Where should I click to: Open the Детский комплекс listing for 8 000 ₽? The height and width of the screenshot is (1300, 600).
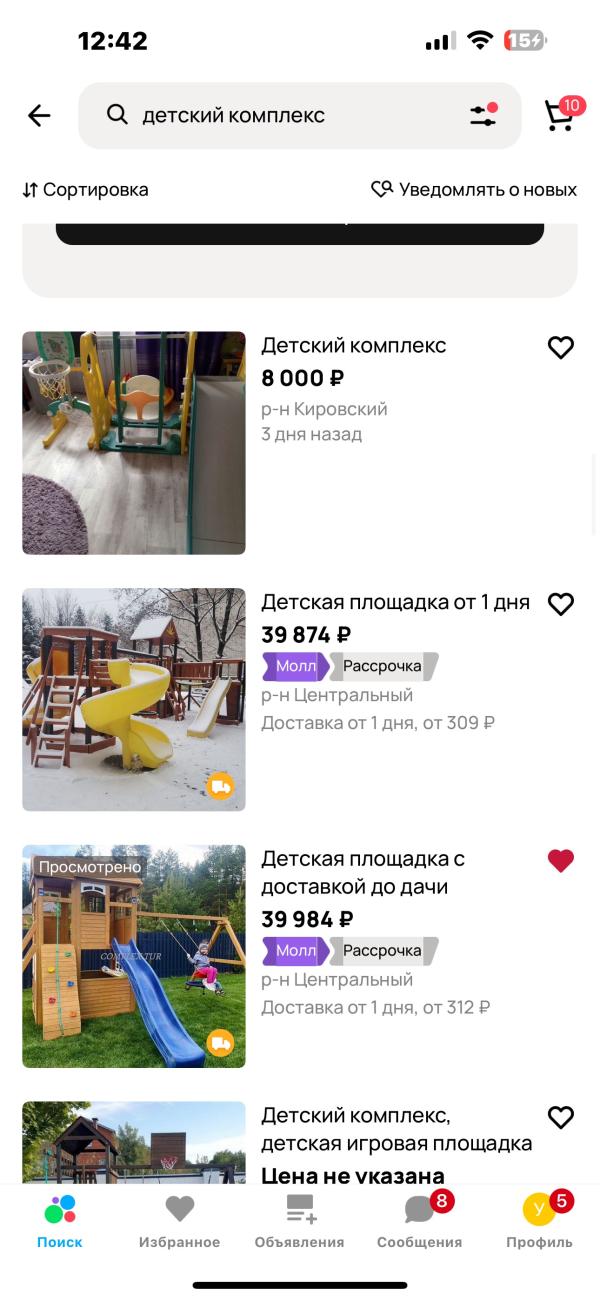(354, 346)
